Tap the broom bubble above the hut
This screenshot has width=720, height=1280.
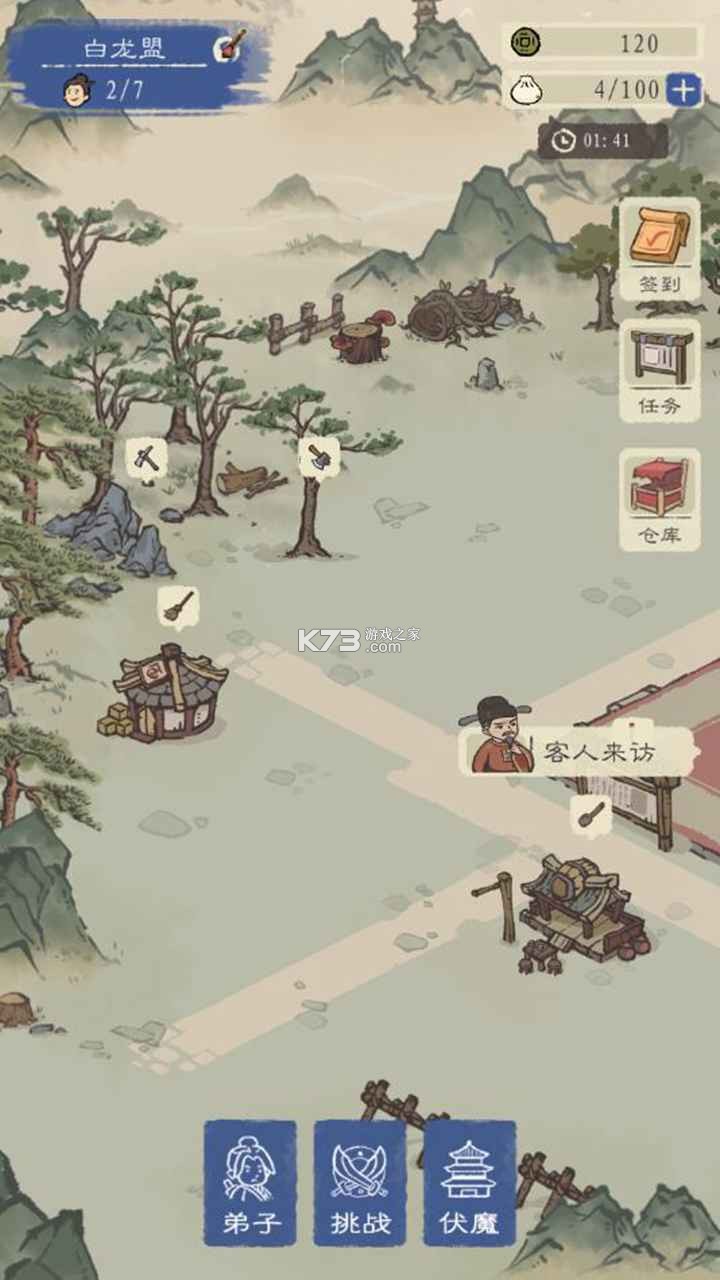[x=178, y=605]
